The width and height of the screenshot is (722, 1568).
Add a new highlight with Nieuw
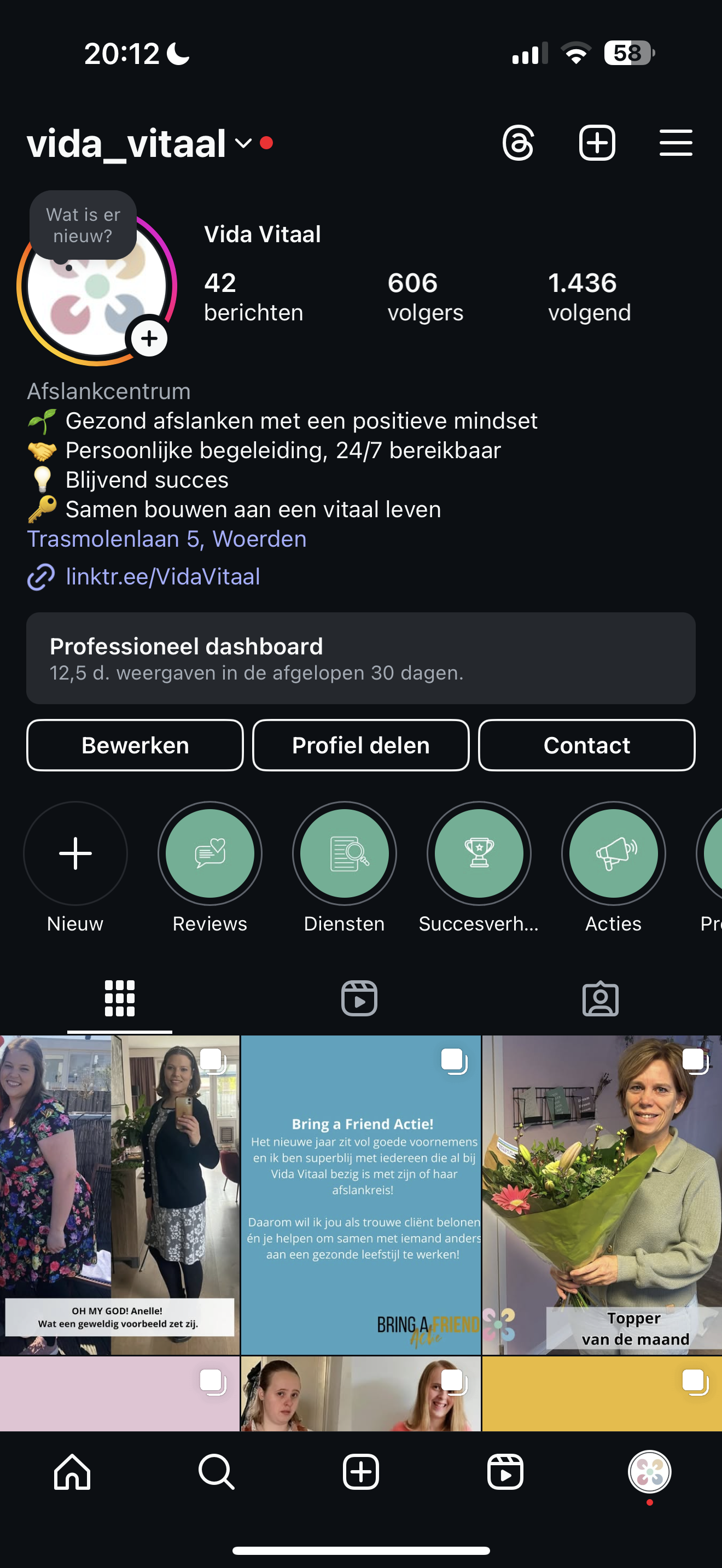(75, 853)
